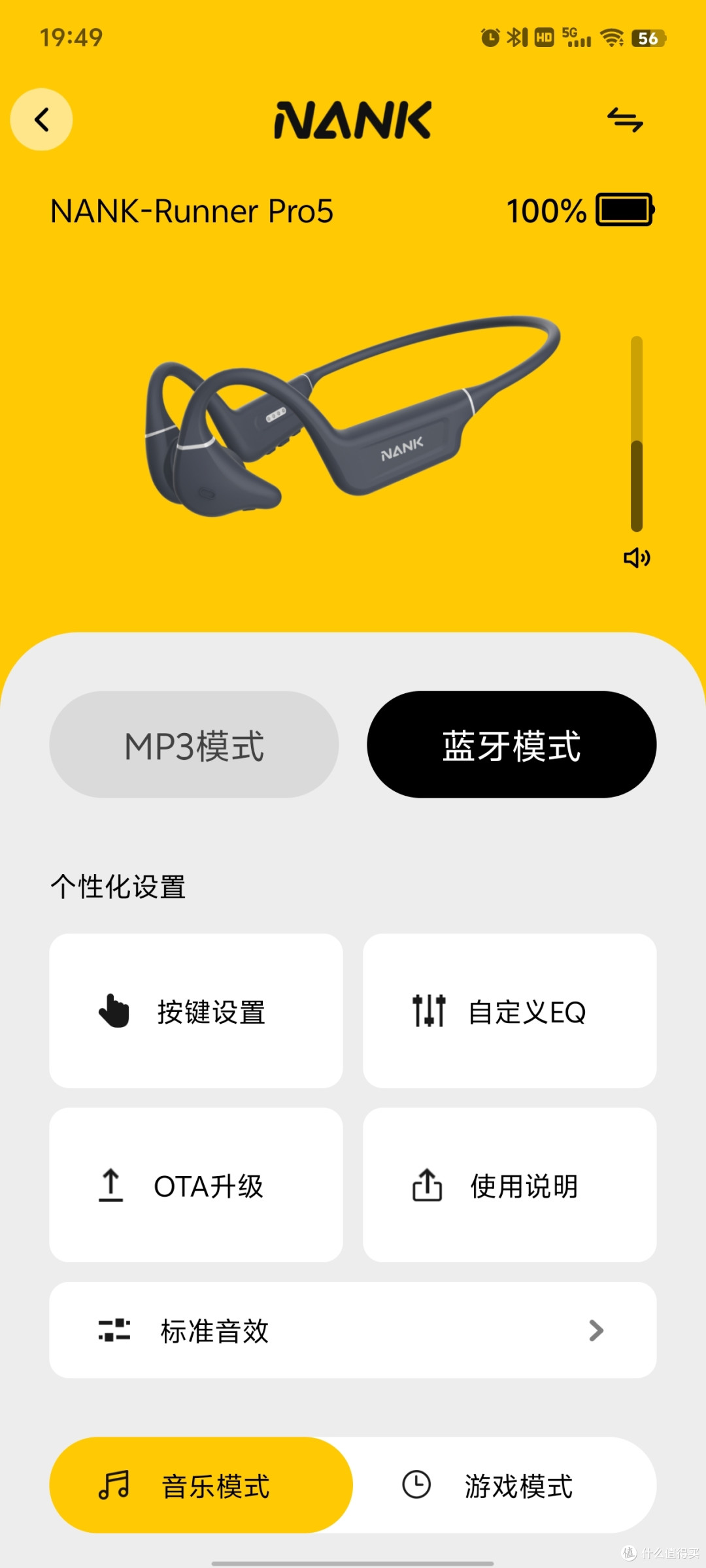This screenshot has height=1568, width=706.
Task: Tap the speaker volume icon
Action: tap(637, 558)
